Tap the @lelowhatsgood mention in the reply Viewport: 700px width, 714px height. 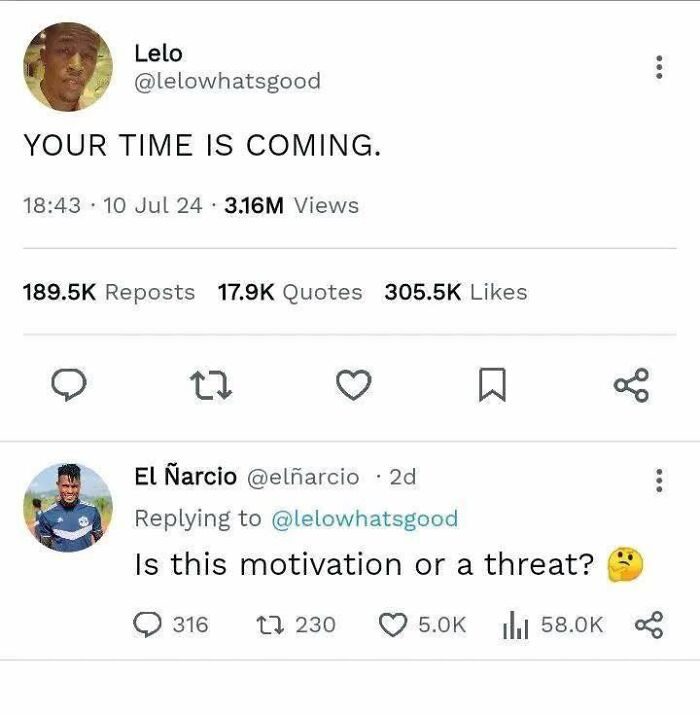[365, 519]
